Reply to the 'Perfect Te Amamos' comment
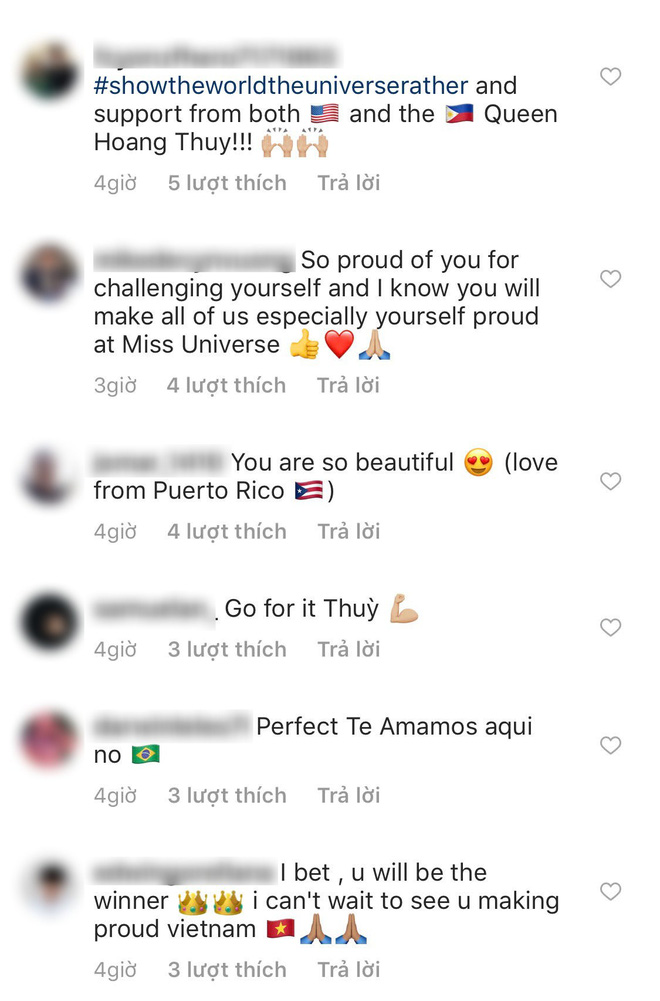Viewport: 660px width, 1001px height. (x=348, y=795)
